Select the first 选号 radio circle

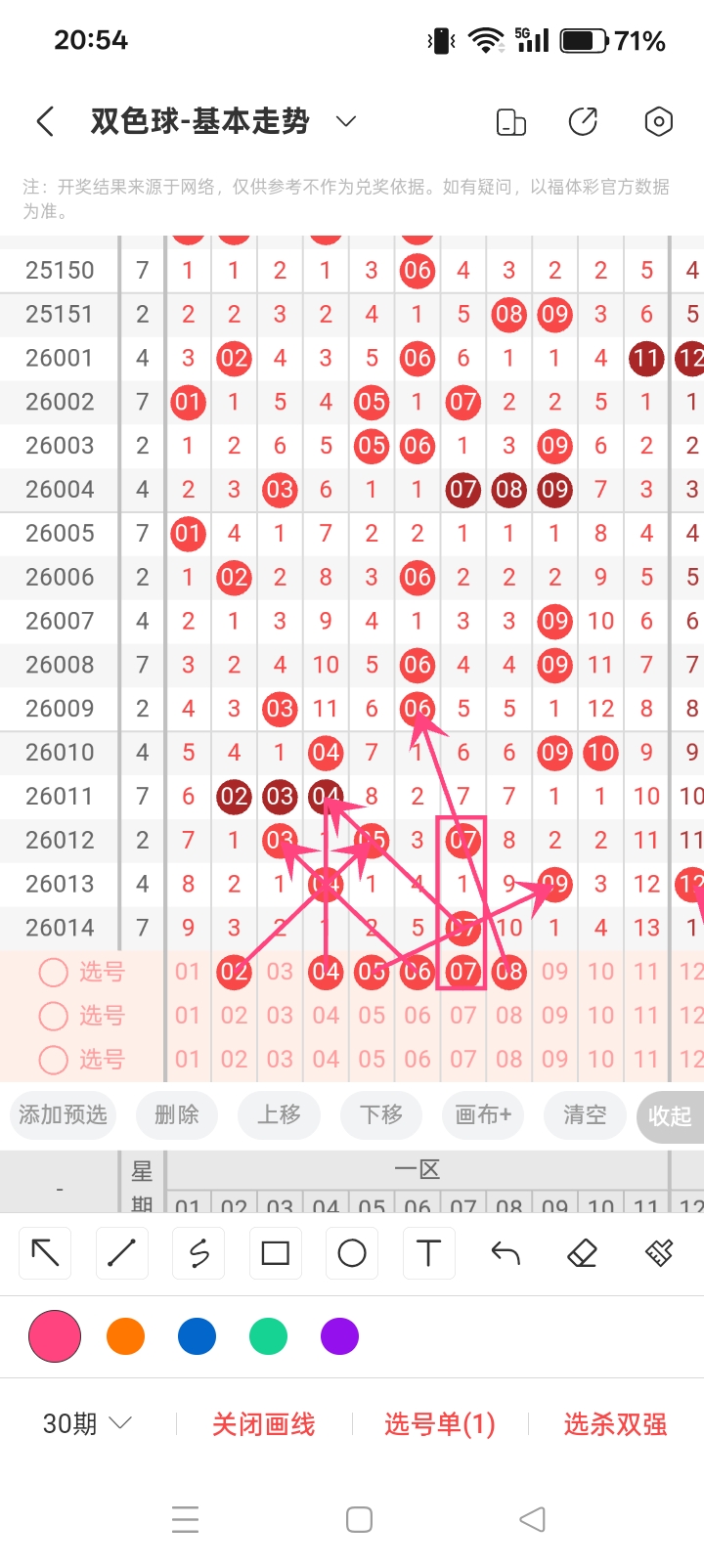coord(55,972)
